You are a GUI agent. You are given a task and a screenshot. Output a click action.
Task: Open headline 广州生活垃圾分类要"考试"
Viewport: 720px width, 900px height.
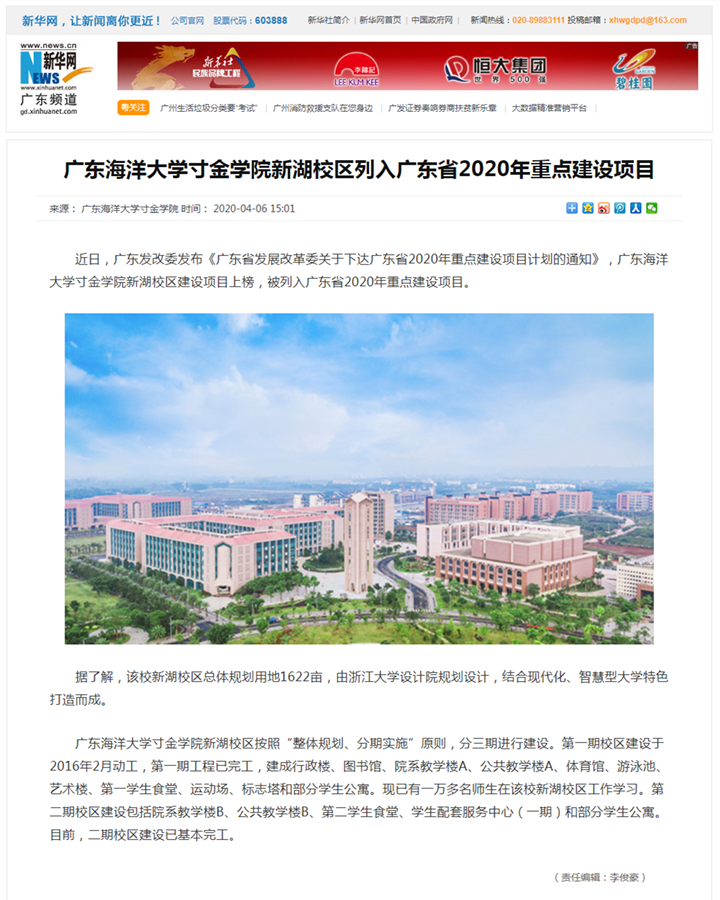tap(209, 107)
